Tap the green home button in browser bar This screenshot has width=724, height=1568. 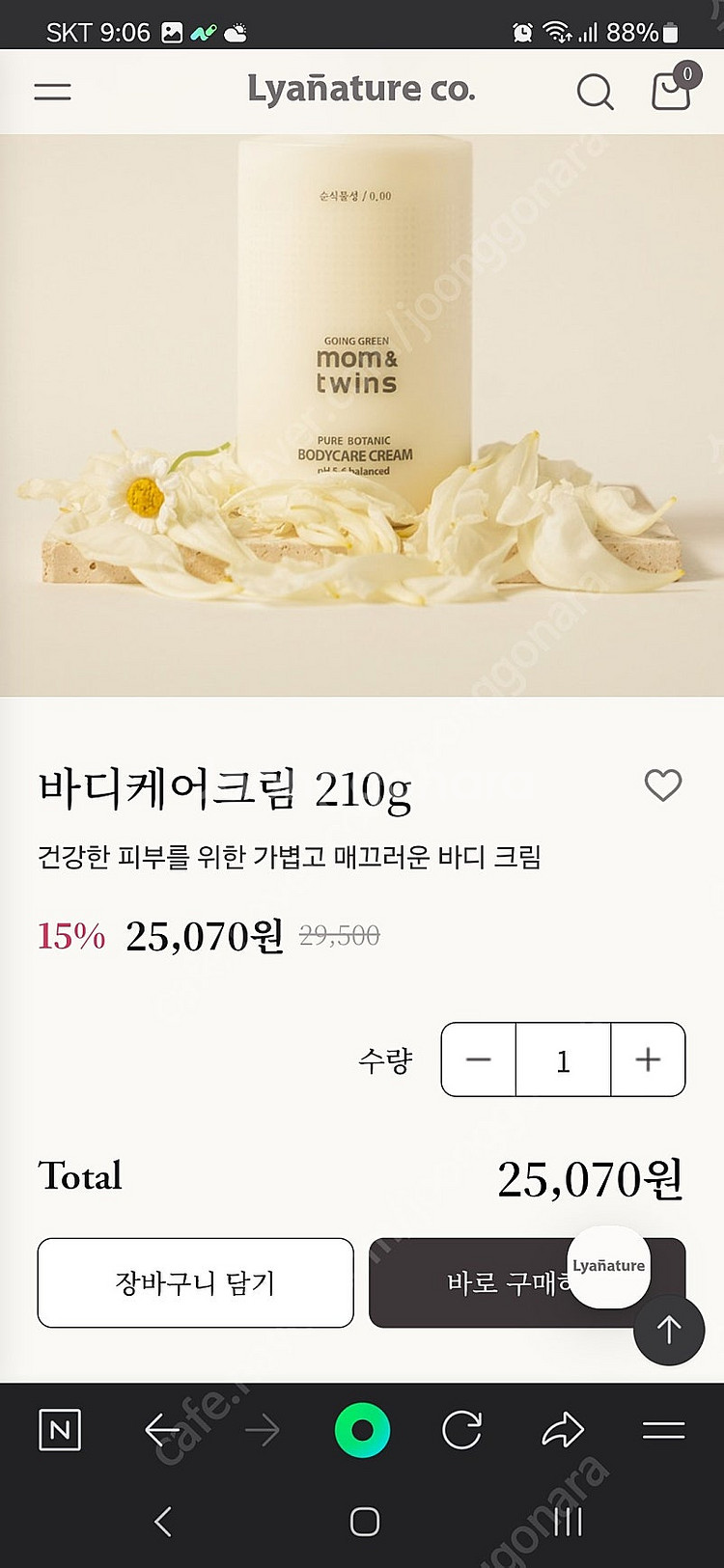(x=362, y=1431)
